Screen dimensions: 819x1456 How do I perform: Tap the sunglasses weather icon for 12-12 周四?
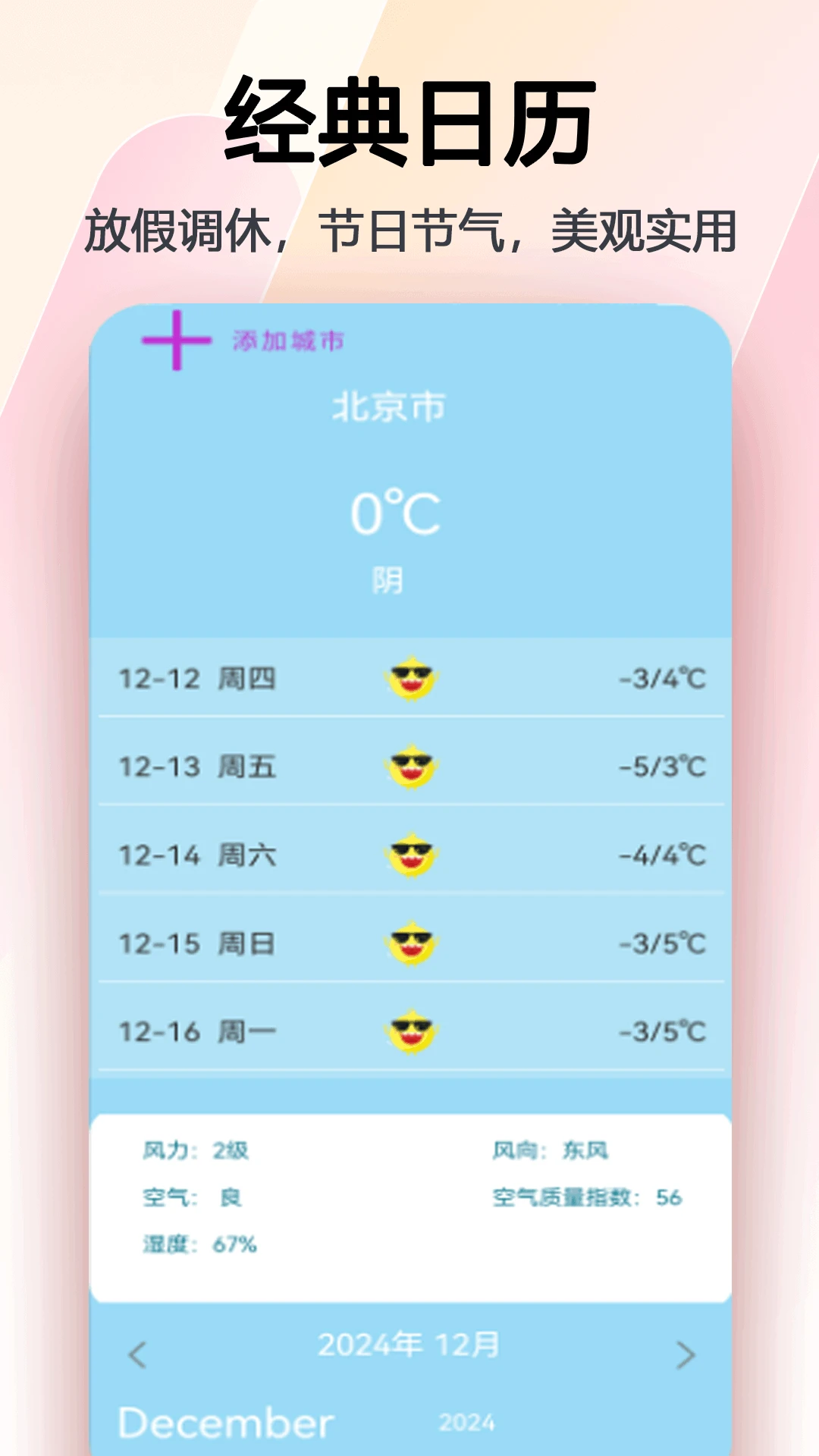(413, 680)
